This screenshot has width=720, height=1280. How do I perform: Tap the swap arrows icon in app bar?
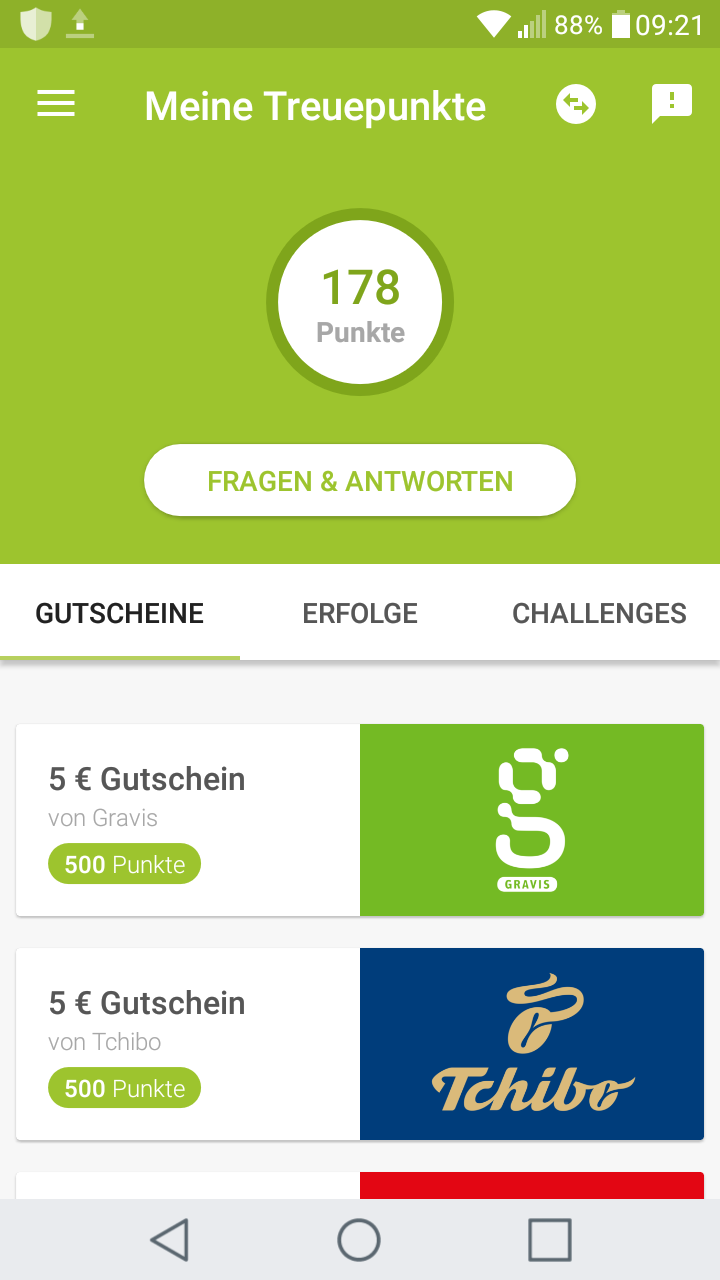click(576, 104)
